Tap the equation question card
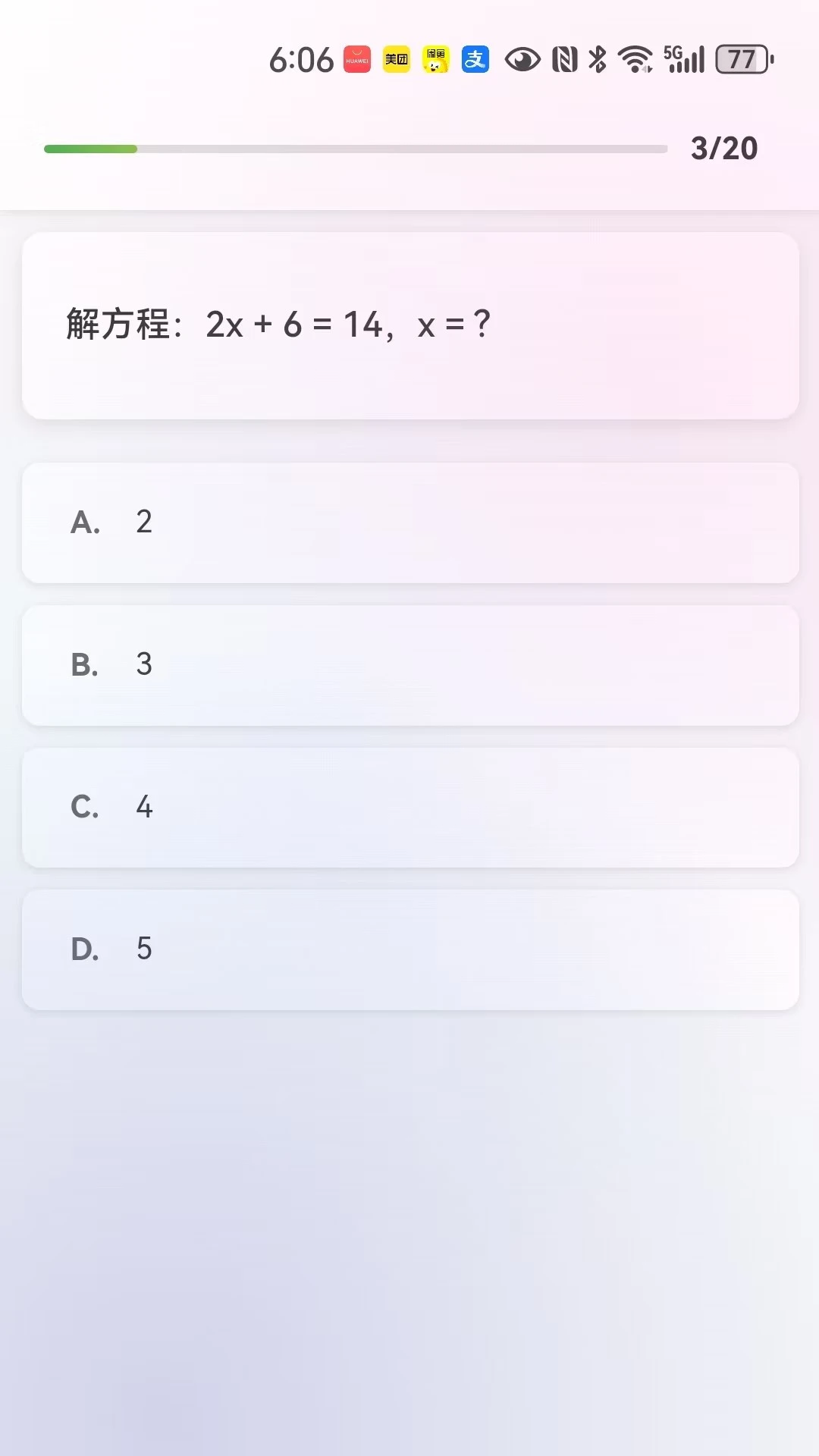The image size is (819, 1456). 409,325
